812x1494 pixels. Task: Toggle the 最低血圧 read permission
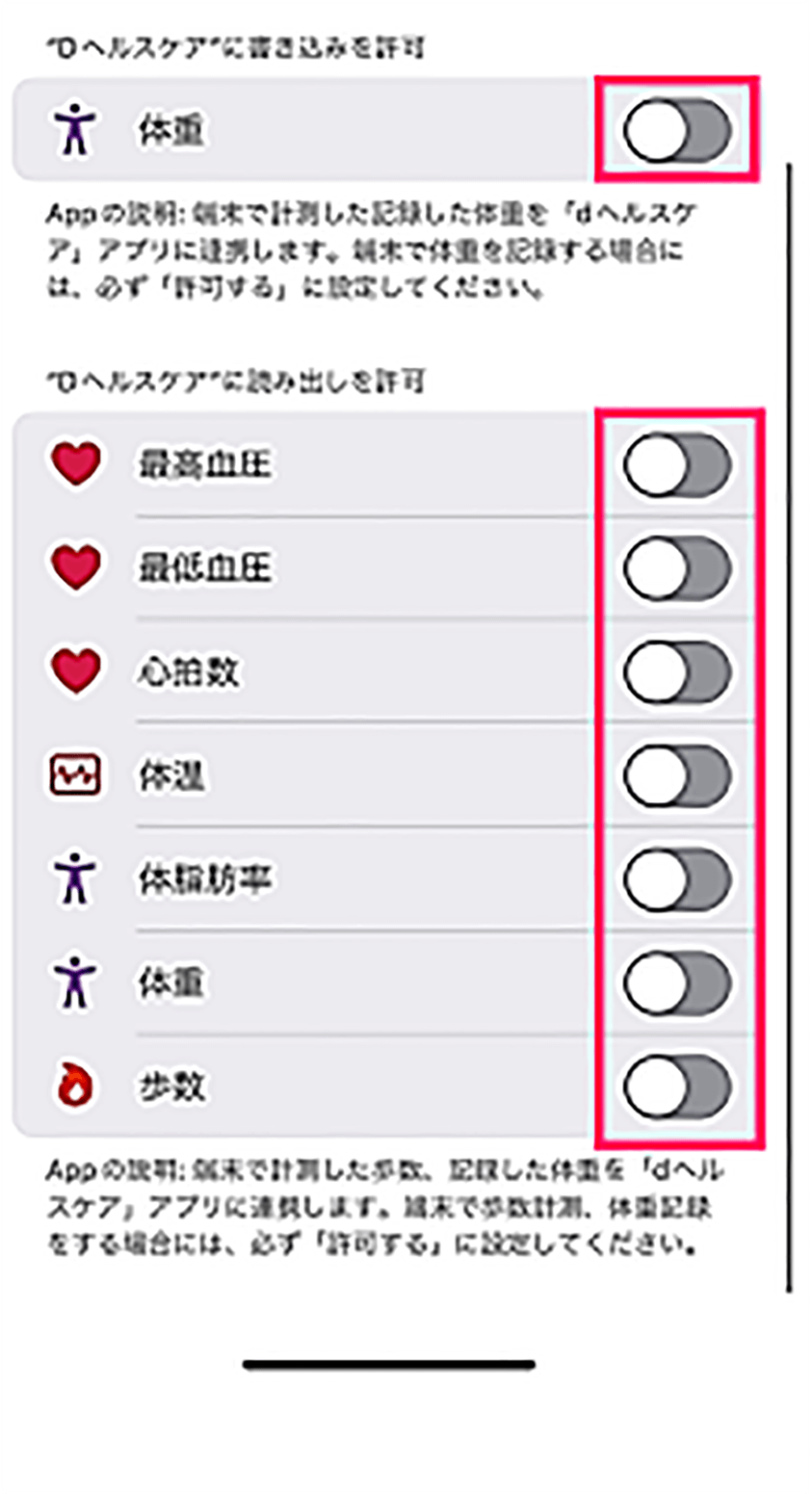pos(677,569)
